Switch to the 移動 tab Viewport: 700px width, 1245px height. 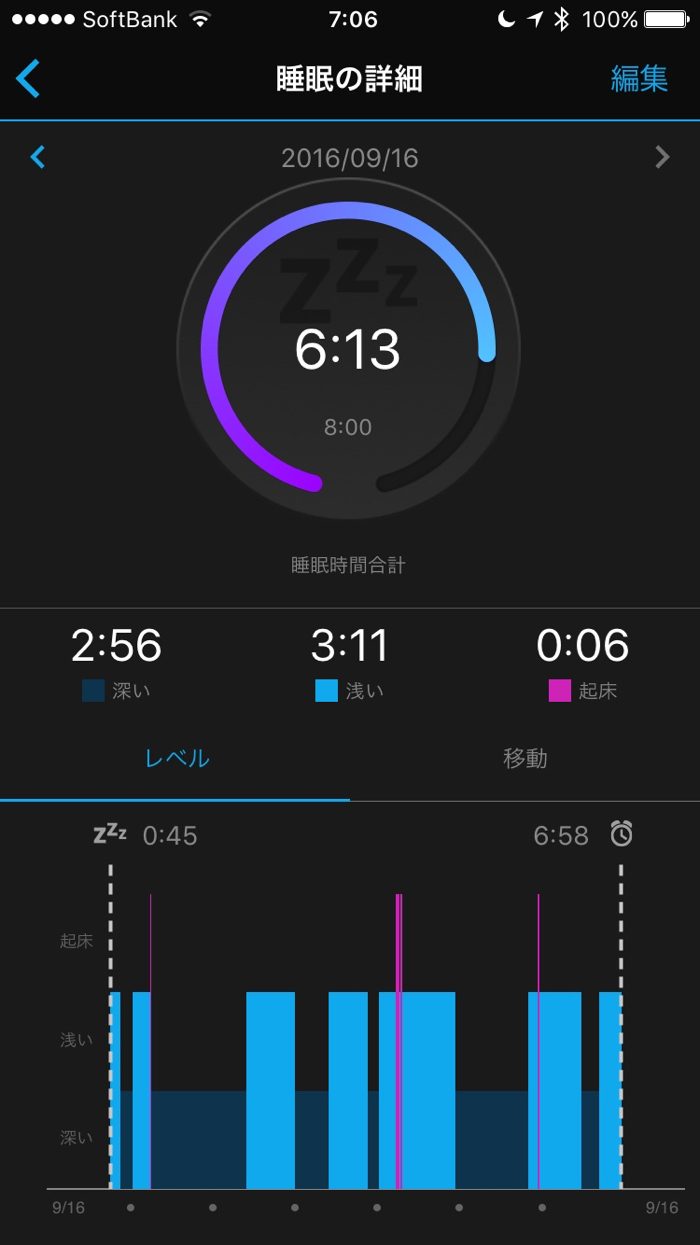coord(524,758)
